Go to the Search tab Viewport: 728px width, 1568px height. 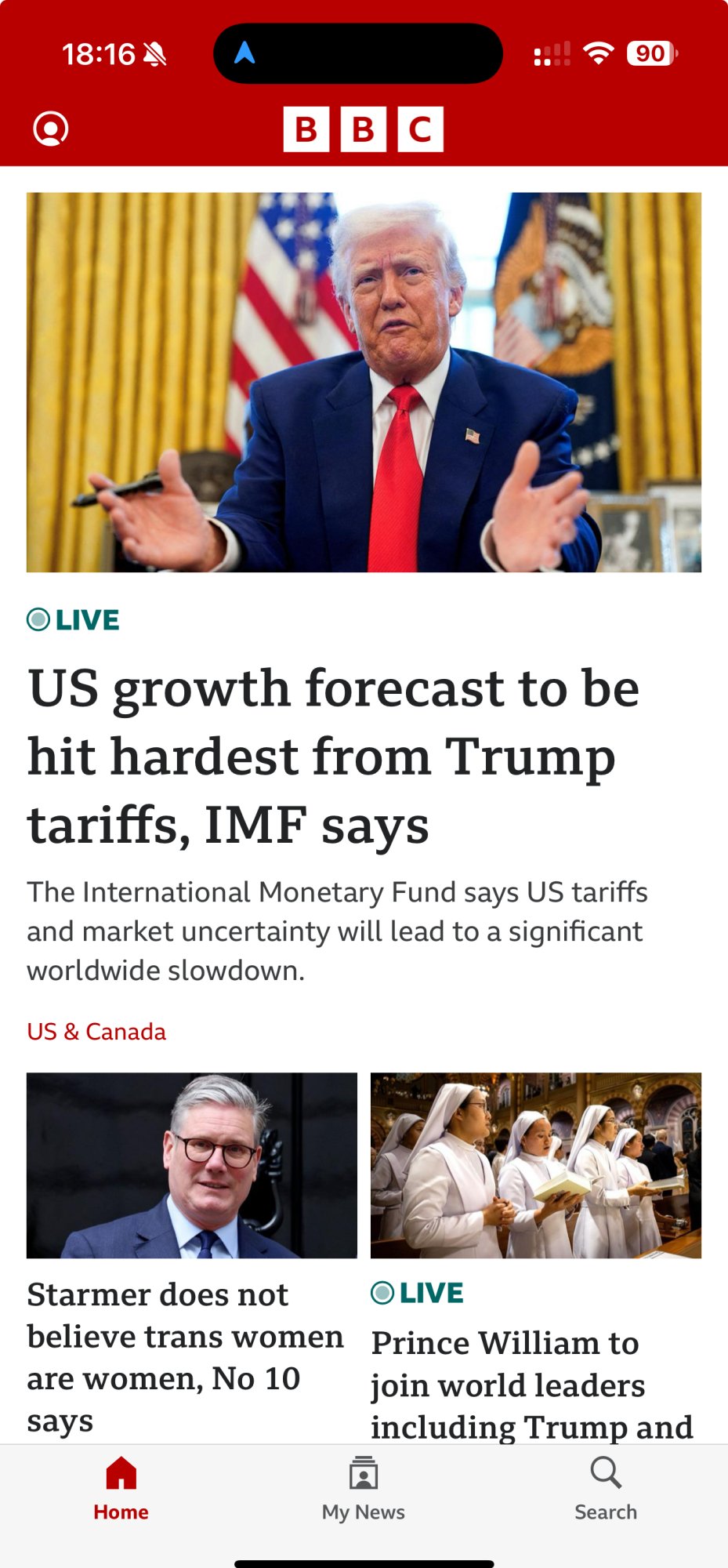pyautogui.click(x=606, y=1488)
